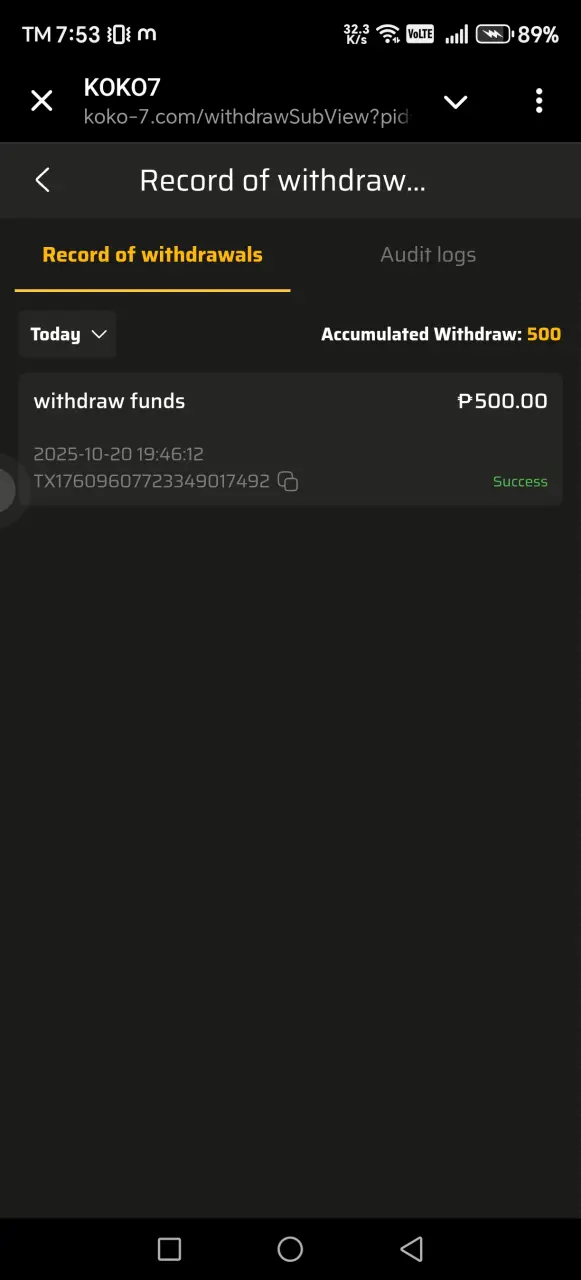Switch to the Audit logs tab

pos(428,255)
